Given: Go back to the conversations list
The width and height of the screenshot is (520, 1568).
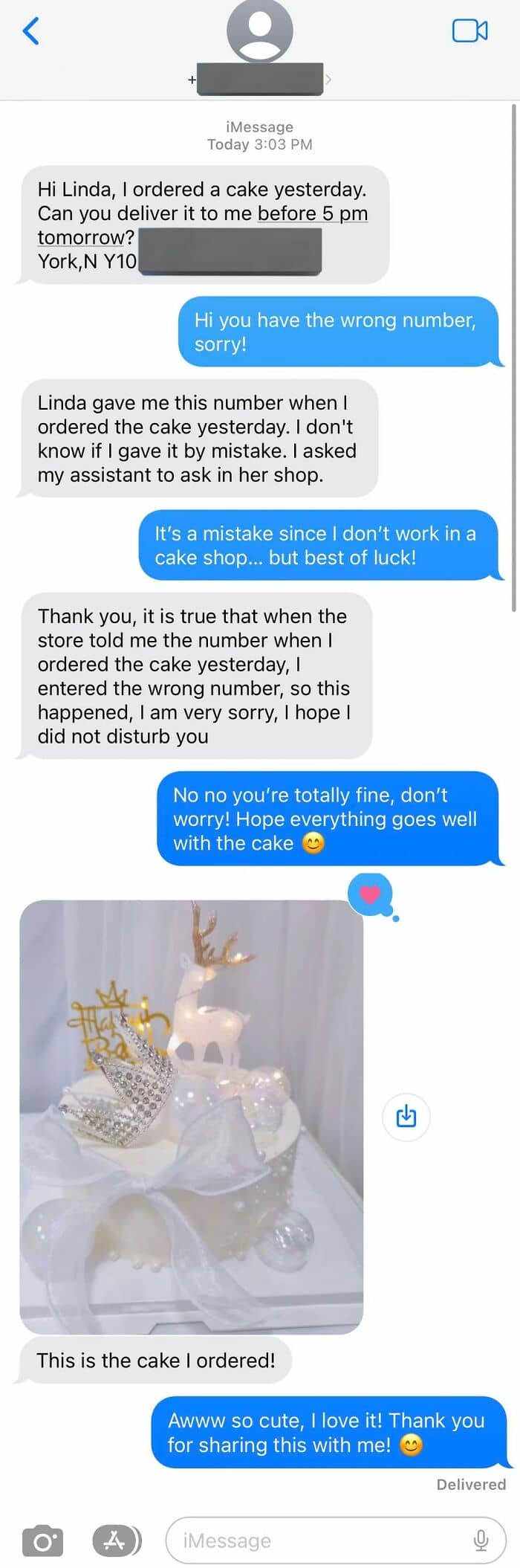Looking at the screenshot, I should [x=30, y=31].
